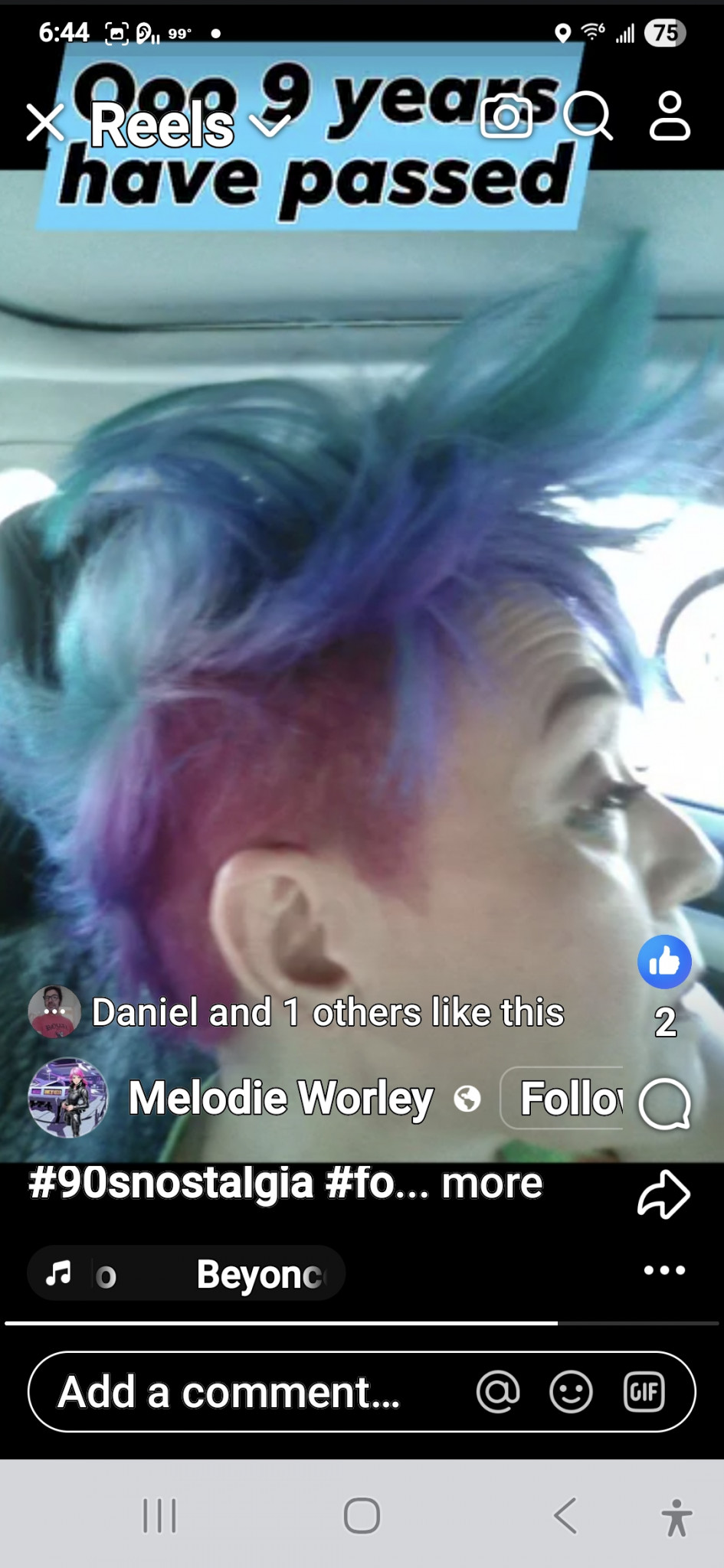Open the three-dot options menu
724x1568 pixels.
pos(664,1270)
